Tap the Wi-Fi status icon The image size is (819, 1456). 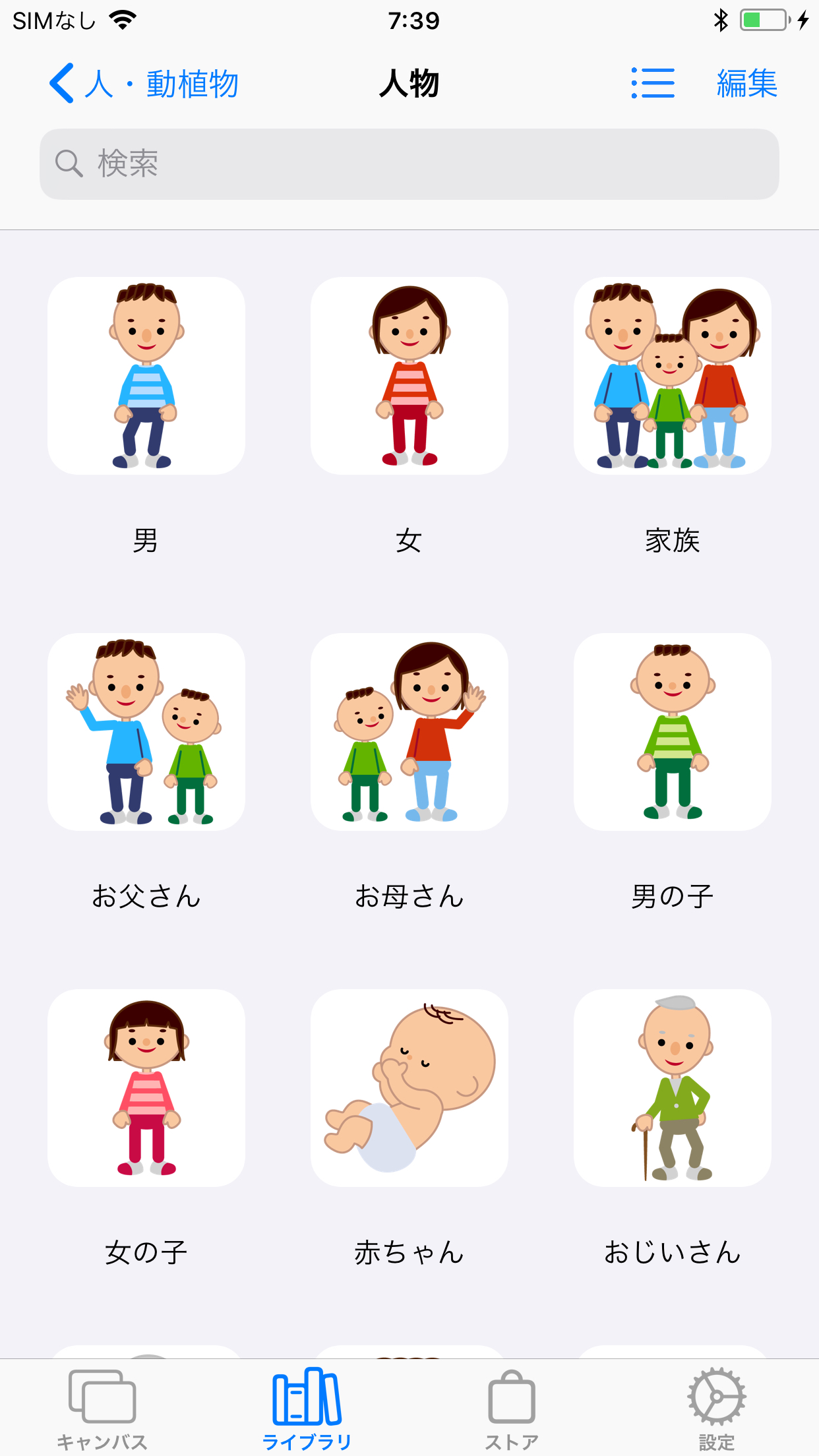[122, 20]
